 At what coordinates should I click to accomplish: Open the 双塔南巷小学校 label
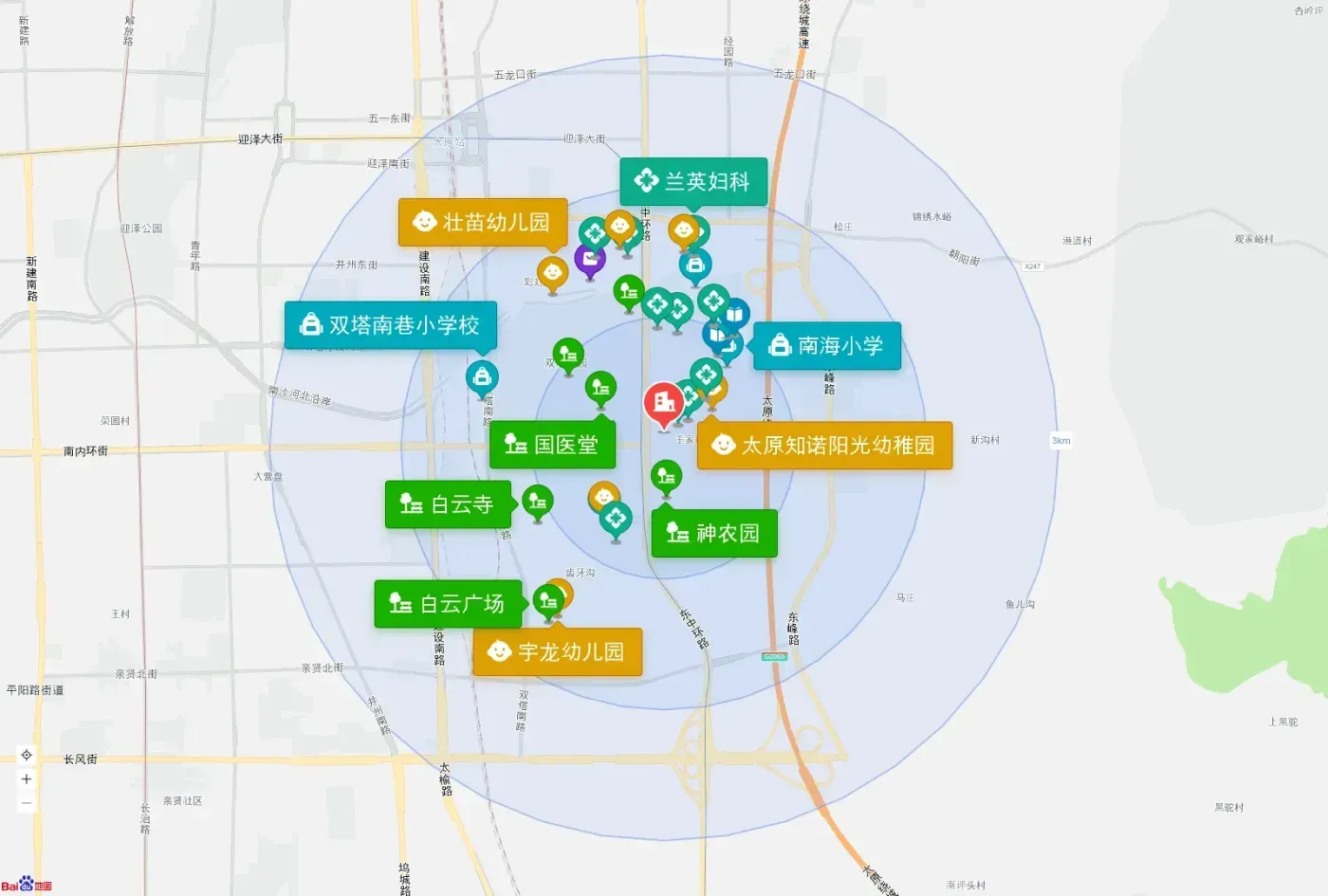click(x=391, y=325)
